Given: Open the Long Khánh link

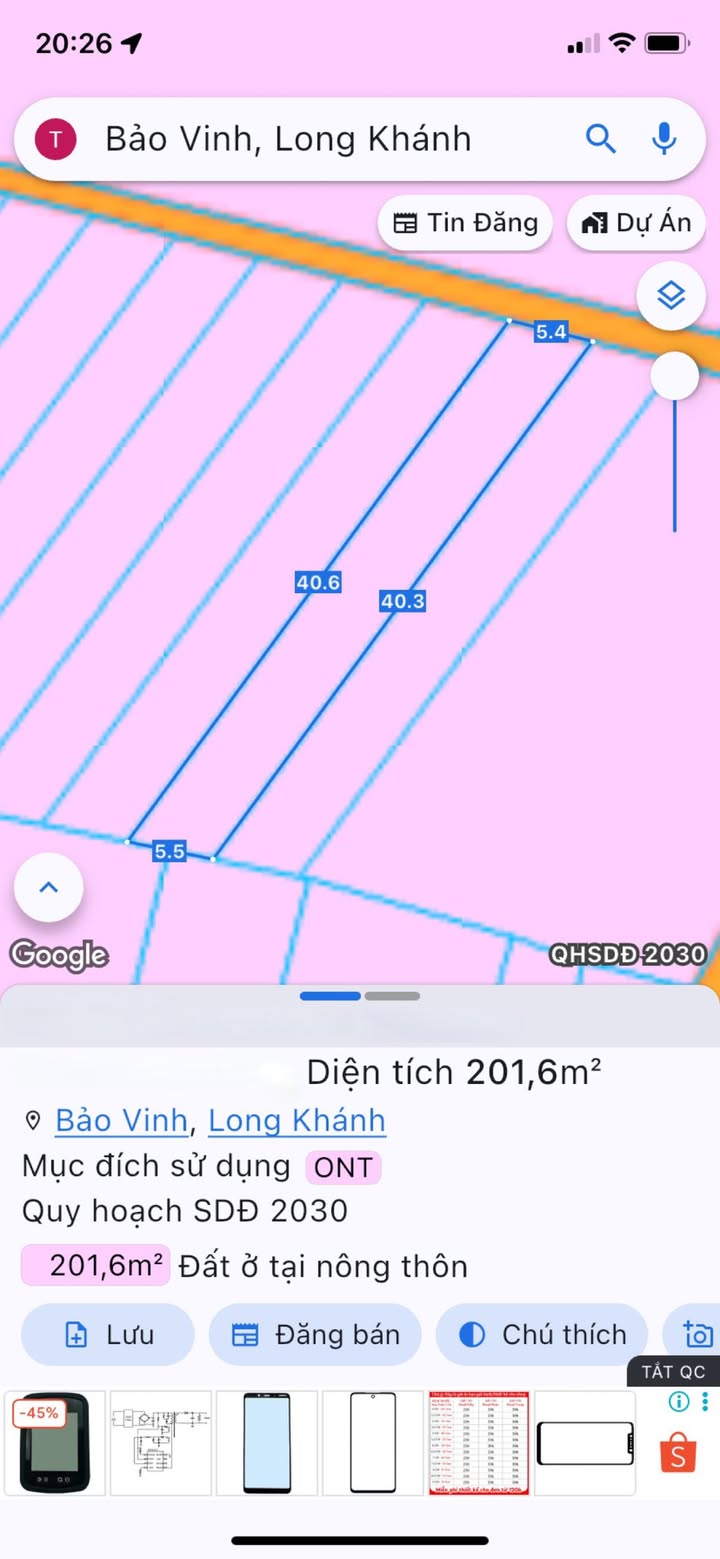Looking at the screenshot, I should pyautogui.click(x=297, y=1120).
